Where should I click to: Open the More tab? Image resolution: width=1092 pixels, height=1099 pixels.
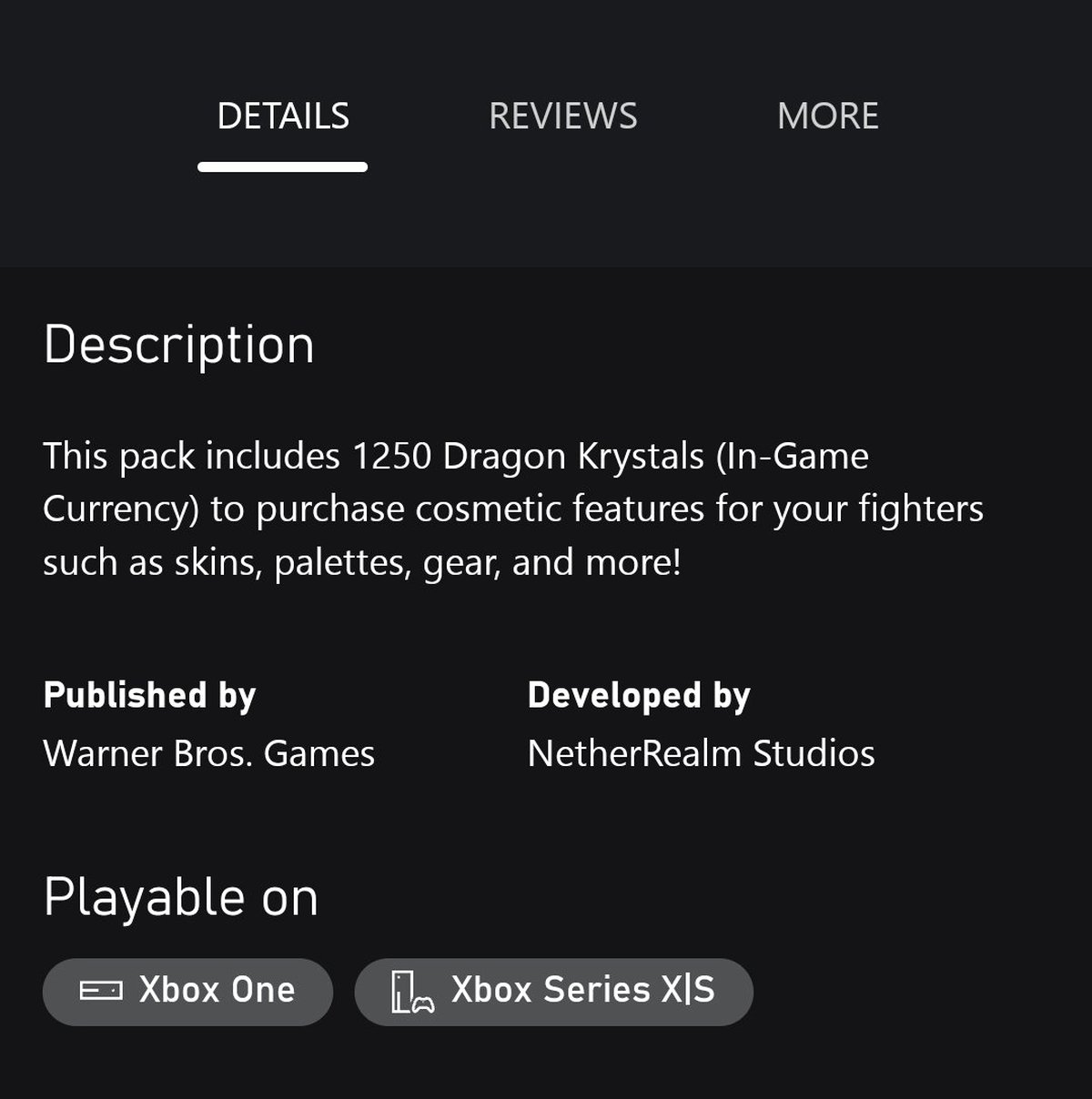click(827, 116)
